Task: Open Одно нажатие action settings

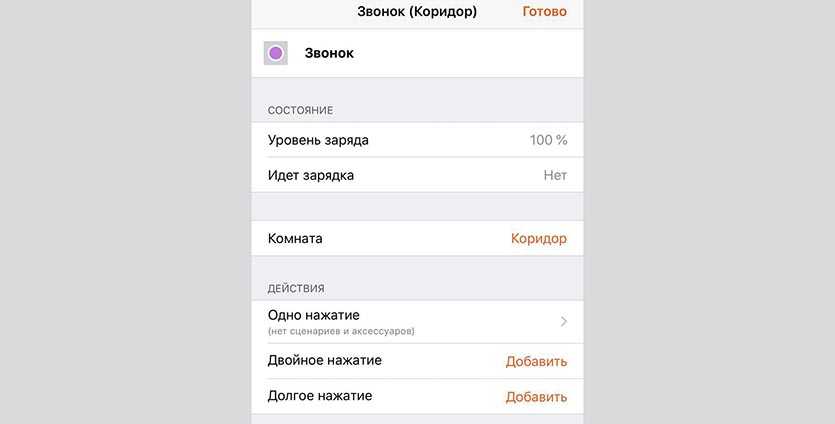Action: click(417, 321)
